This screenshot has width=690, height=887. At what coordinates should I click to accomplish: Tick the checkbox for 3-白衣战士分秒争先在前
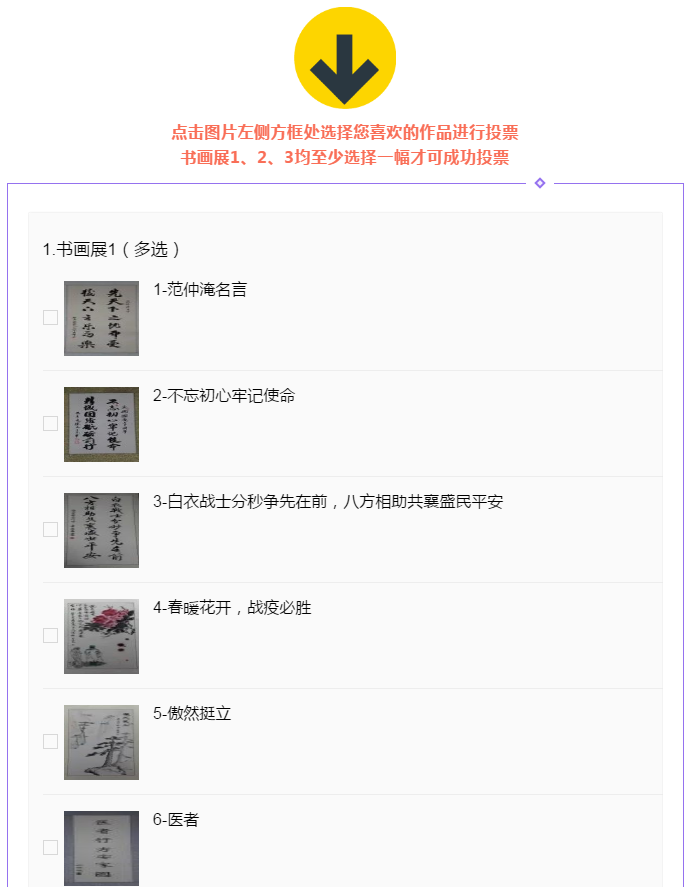(x=50, y=530)
